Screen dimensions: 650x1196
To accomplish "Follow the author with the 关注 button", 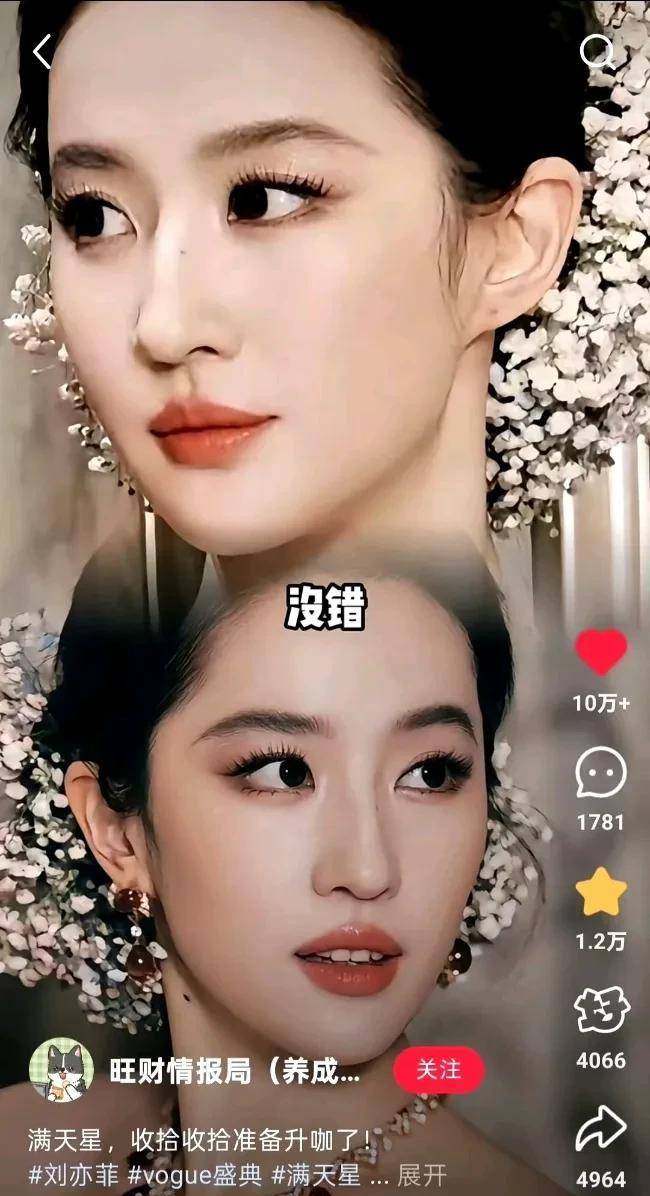I will point(438,1070).
